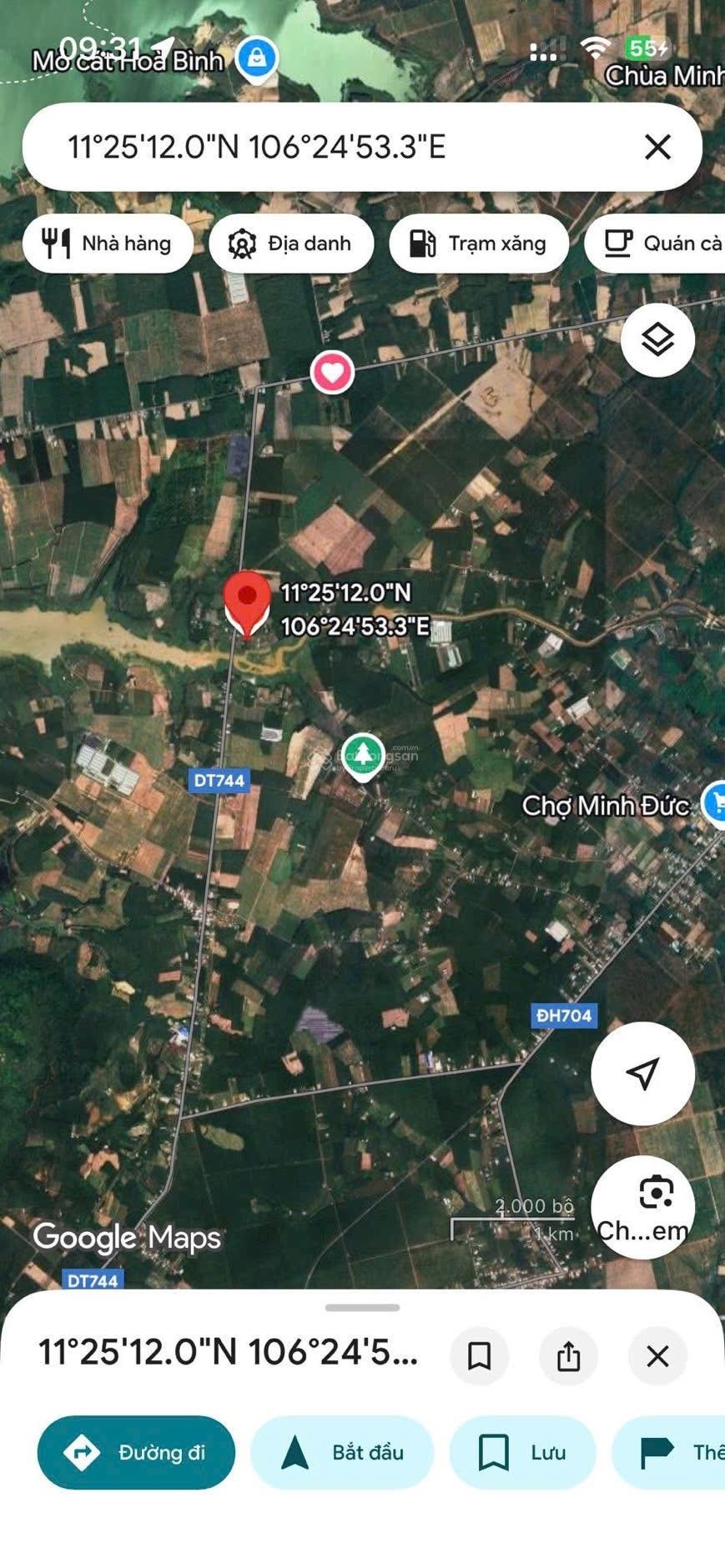Recenter map with the location arrow icon

pyautogui.click(x=642, y=1074)
